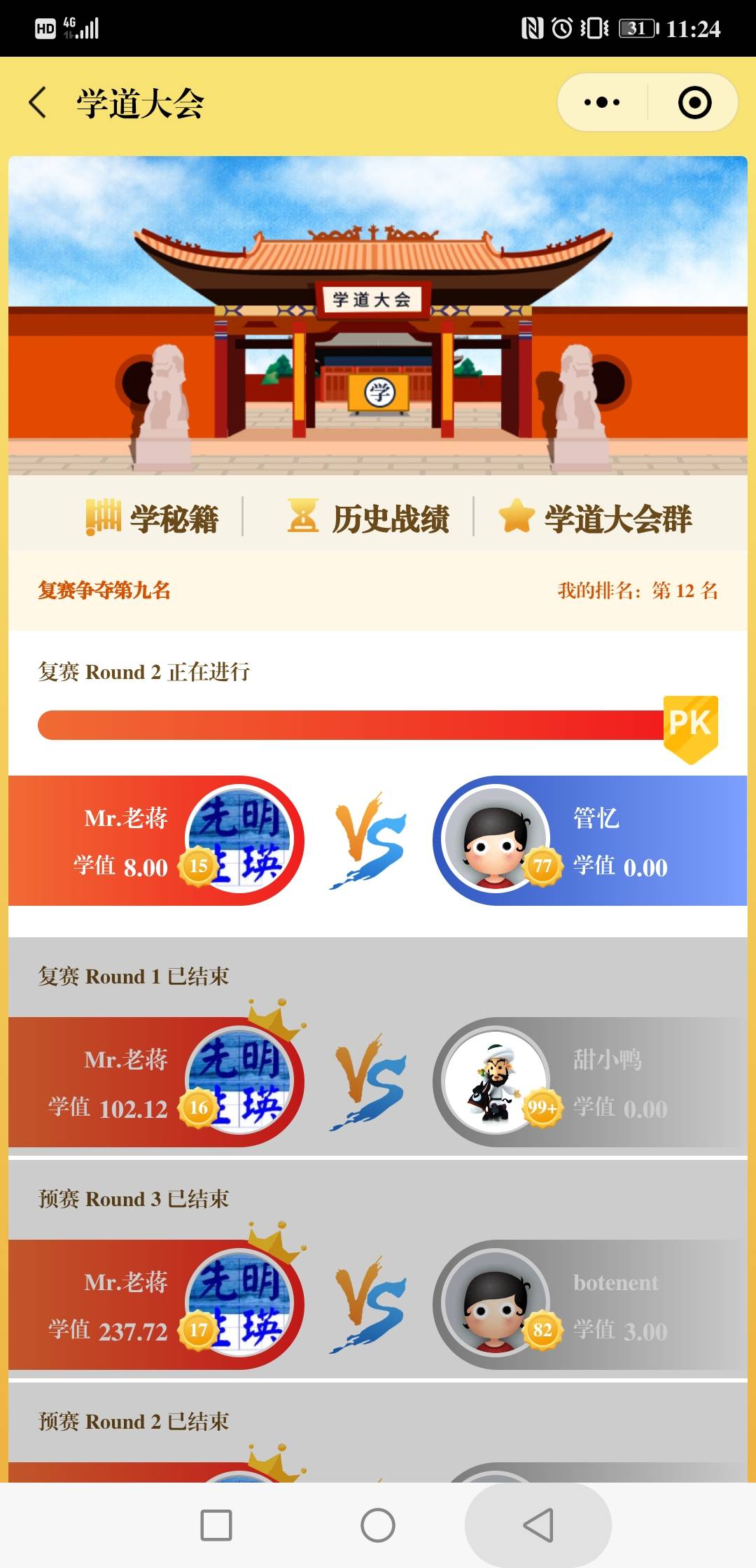The image size is (756, 1568).
Task: Open 学秘籍
Action: [153, 518]
